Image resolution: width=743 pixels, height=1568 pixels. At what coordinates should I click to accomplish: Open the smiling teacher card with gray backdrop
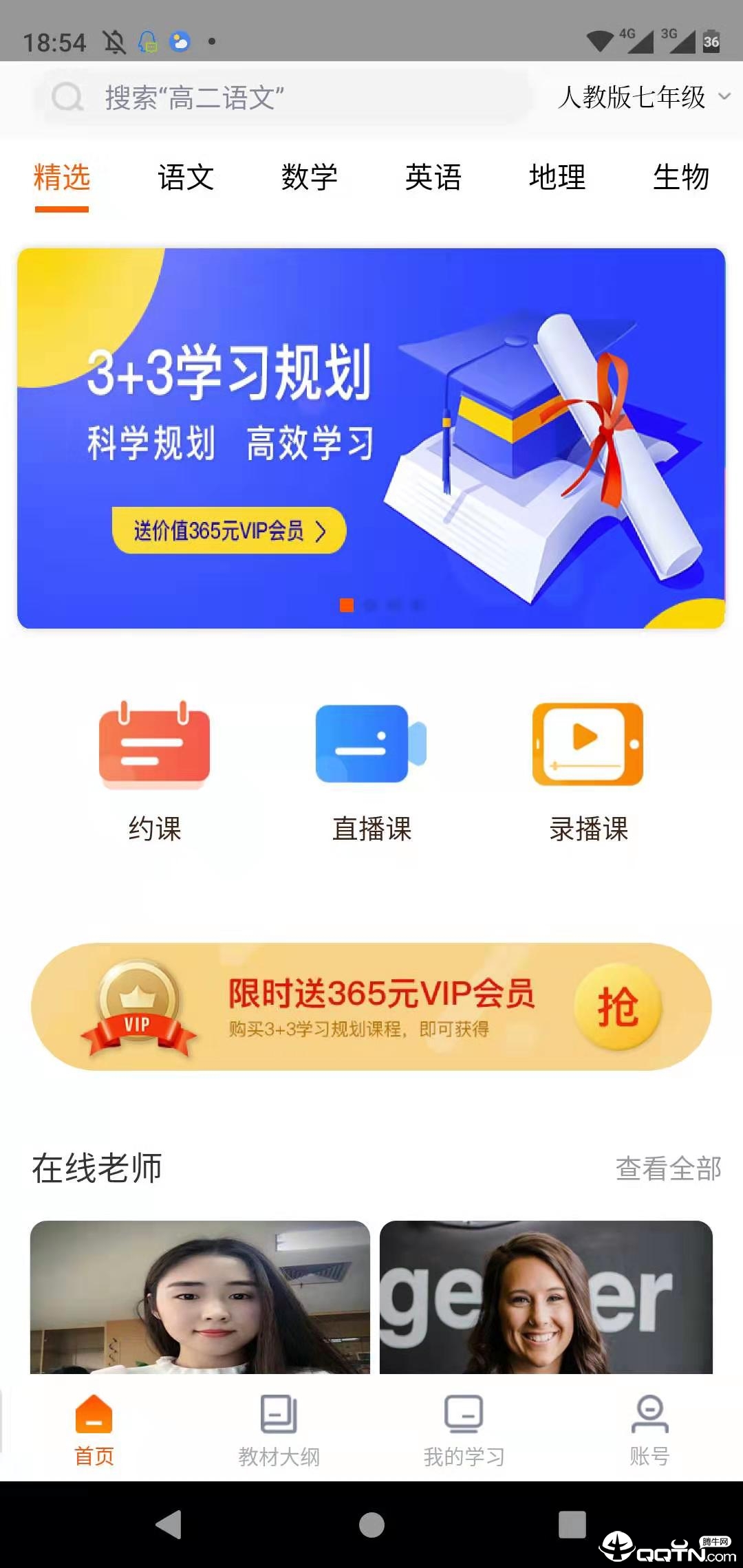click(x=546, y=1297)
